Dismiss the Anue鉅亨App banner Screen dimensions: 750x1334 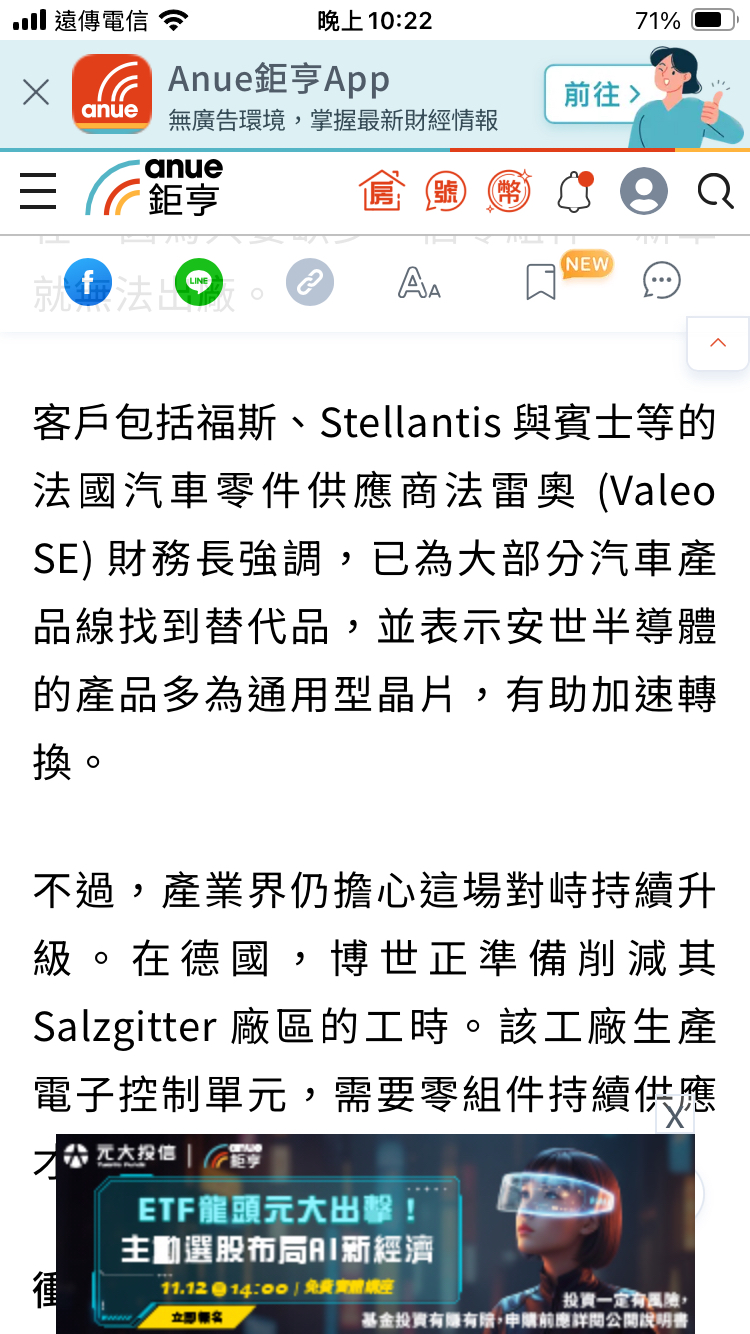(36, 93)
